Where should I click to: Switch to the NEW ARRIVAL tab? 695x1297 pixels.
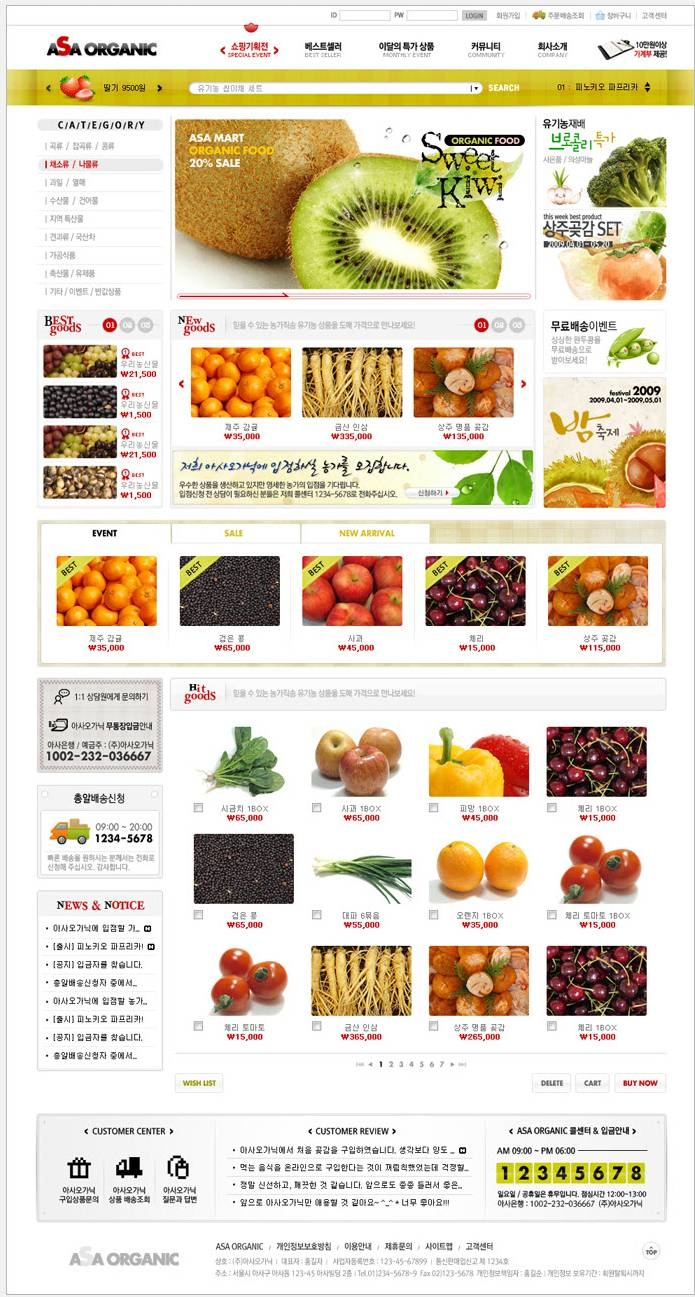[x=366, y=533]
